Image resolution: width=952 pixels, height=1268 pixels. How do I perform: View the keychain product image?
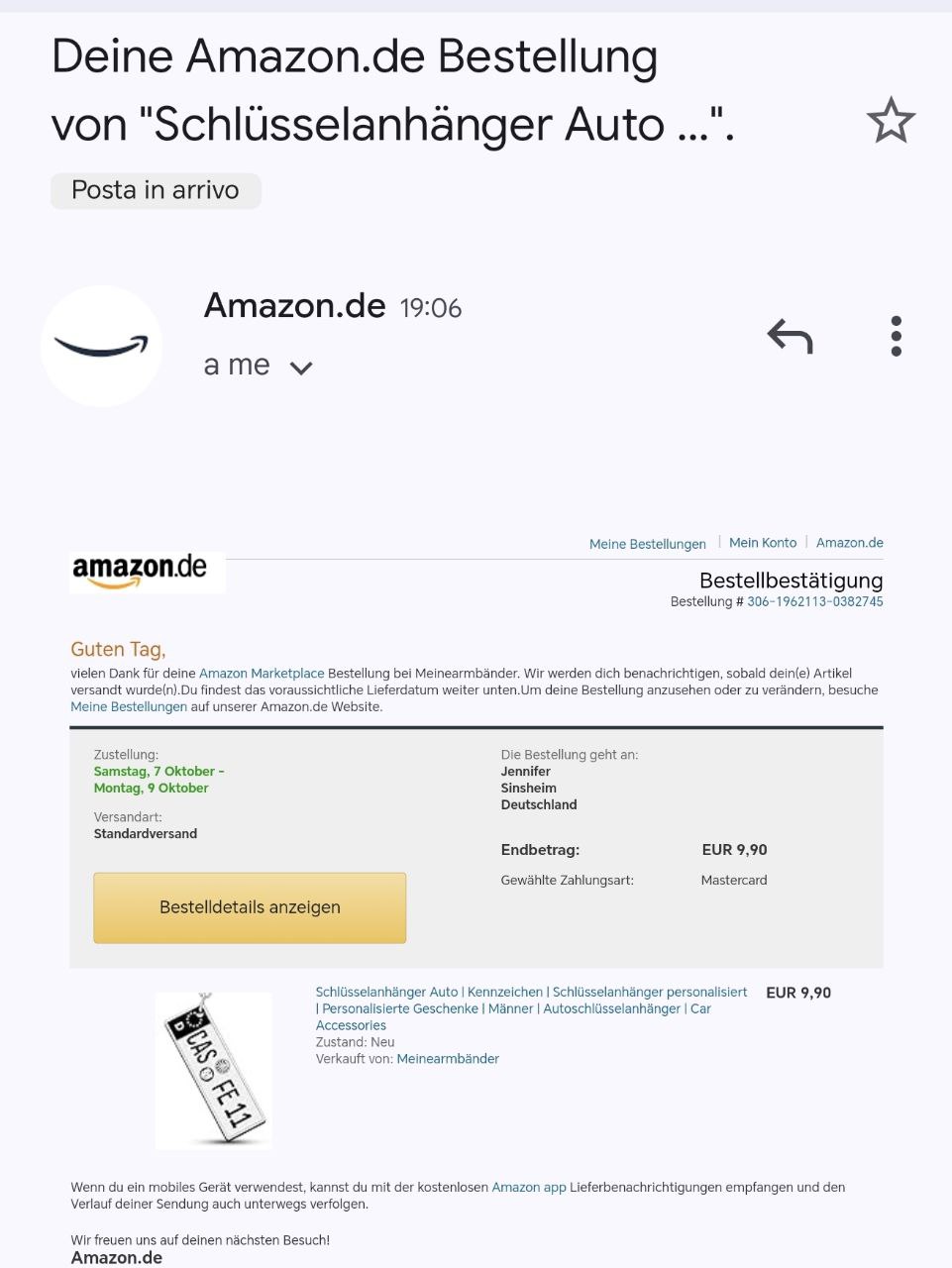pos(213,1070)
